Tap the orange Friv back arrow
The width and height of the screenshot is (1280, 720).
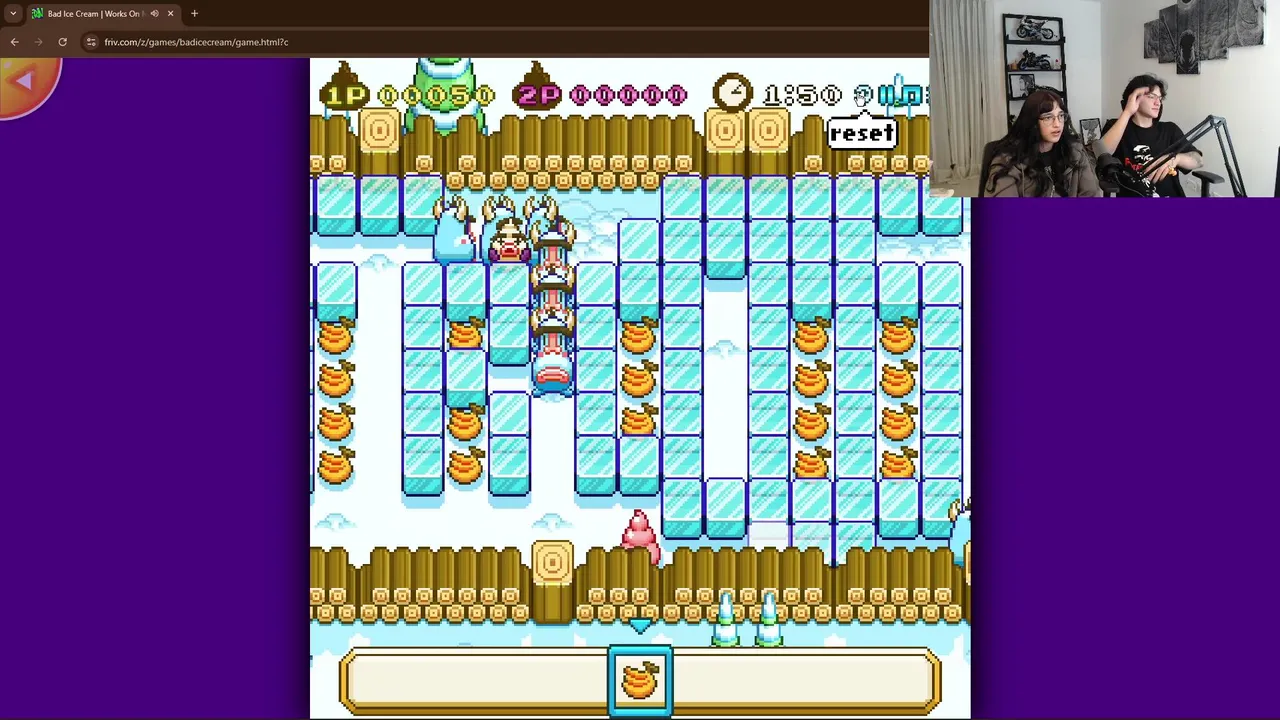(x=25, y=82)
